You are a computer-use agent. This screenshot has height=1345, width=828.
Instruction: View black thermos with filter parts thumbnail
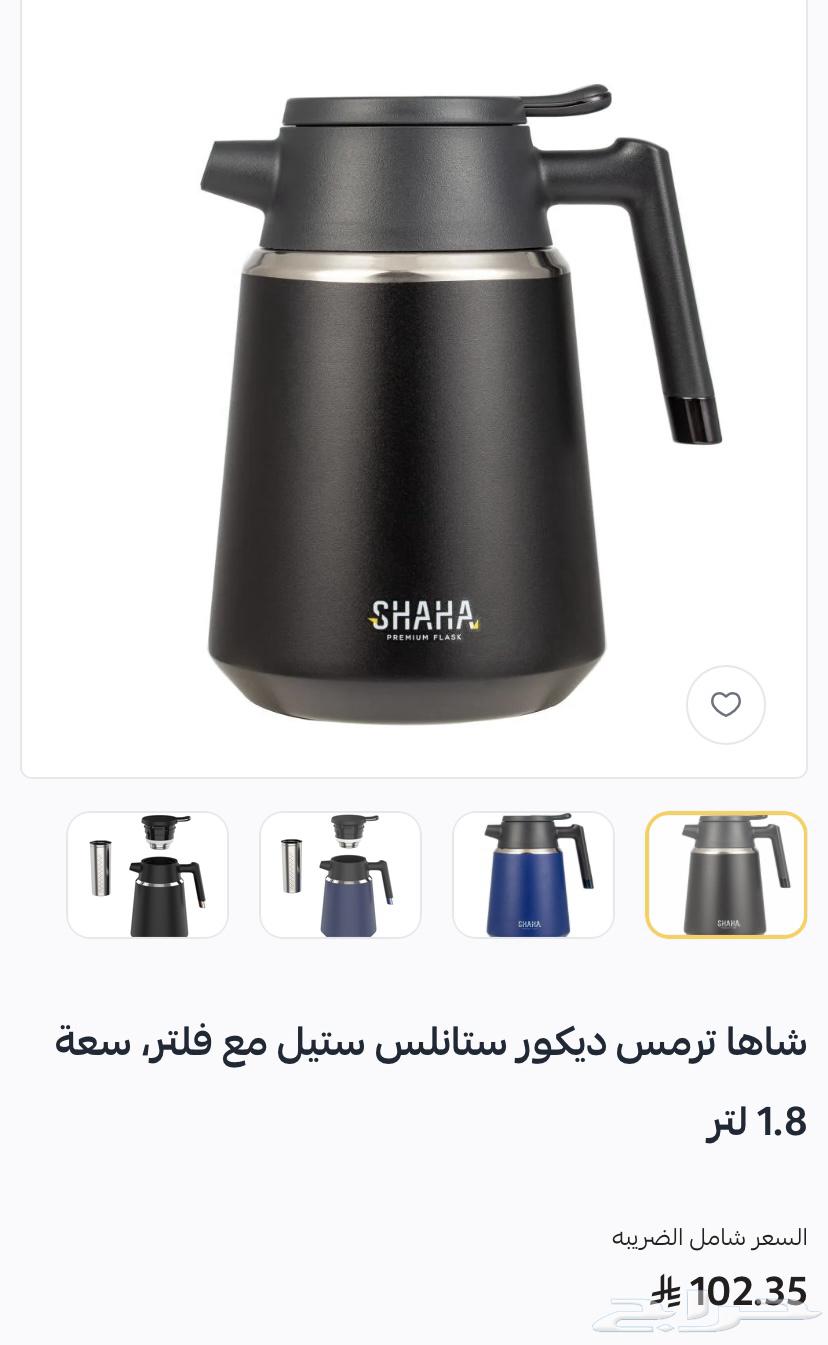147,875
